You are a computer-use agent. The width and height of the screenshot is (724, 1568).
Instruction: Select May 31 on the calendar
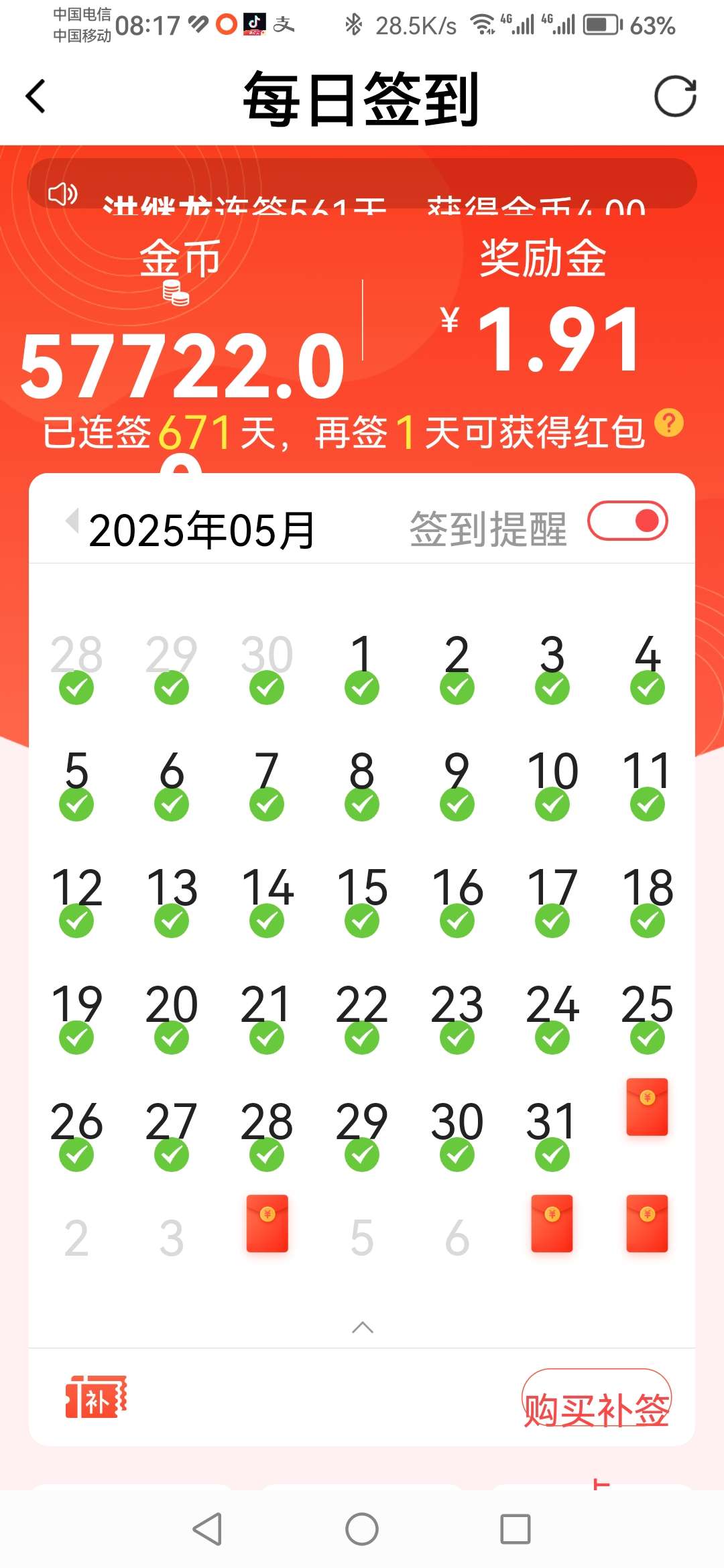point(552,1132)
